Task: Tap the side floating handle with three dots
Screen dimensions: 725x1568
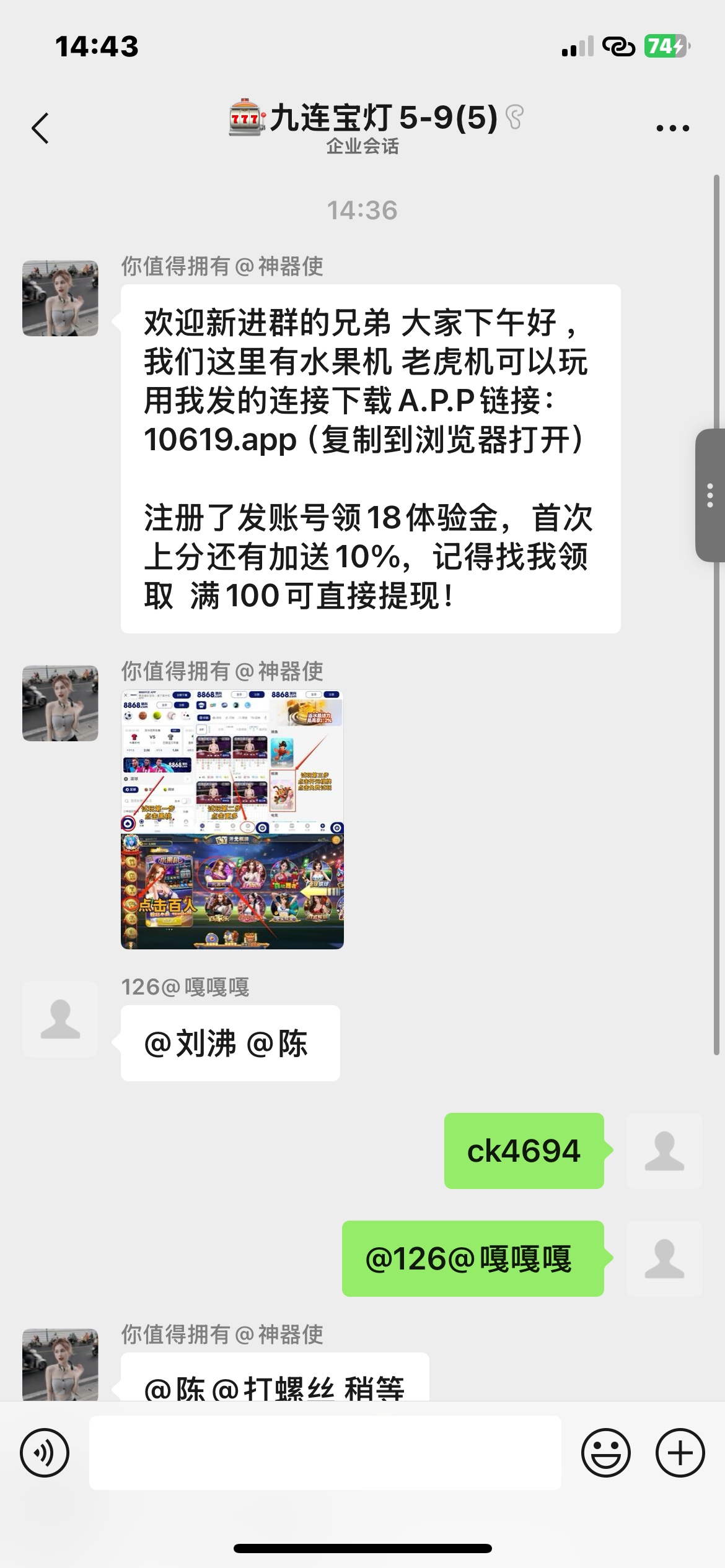Action: tap(710, 495)
